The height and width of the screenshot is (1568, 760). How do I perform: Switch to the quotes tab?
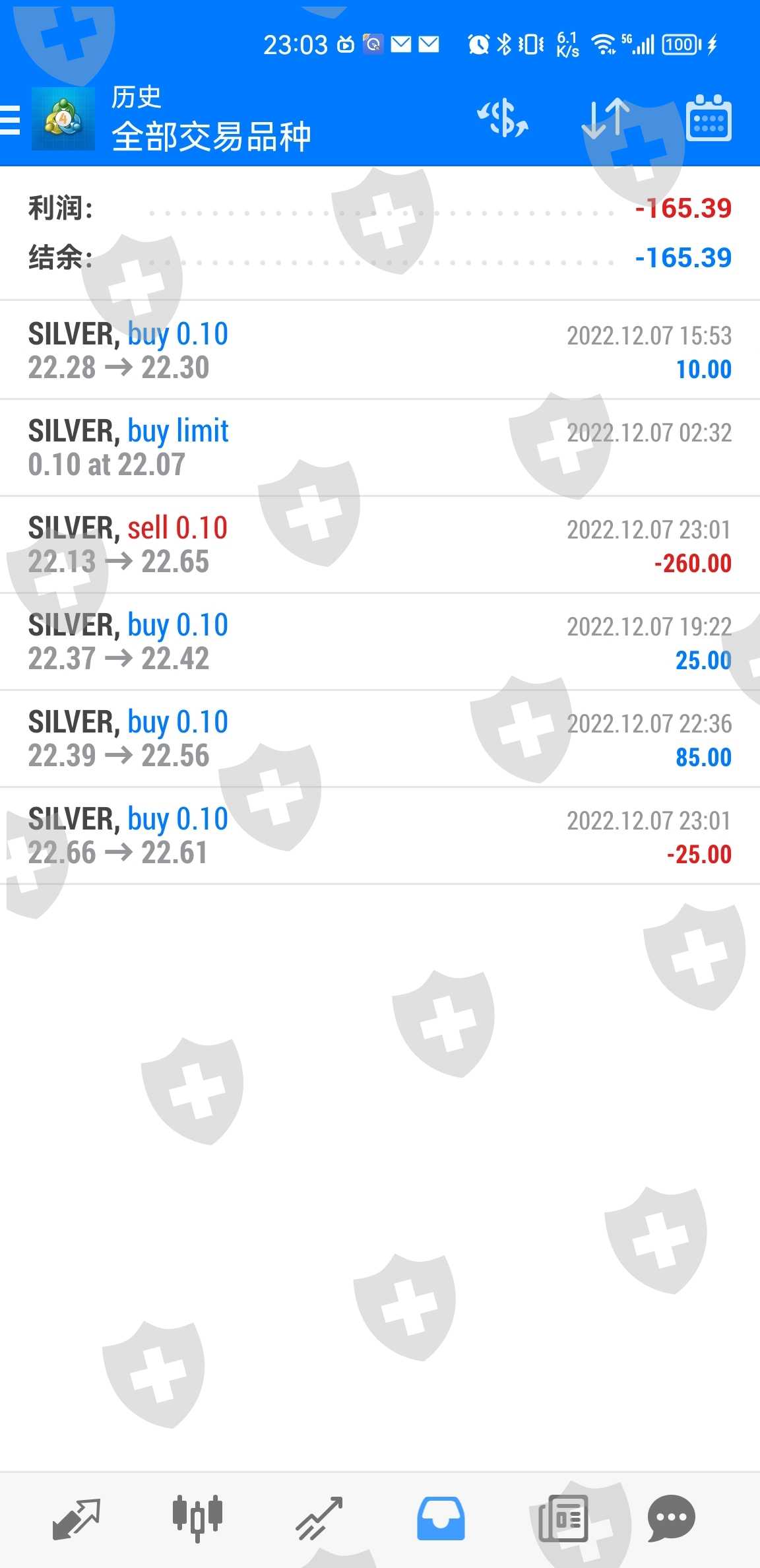point(77,1518)
